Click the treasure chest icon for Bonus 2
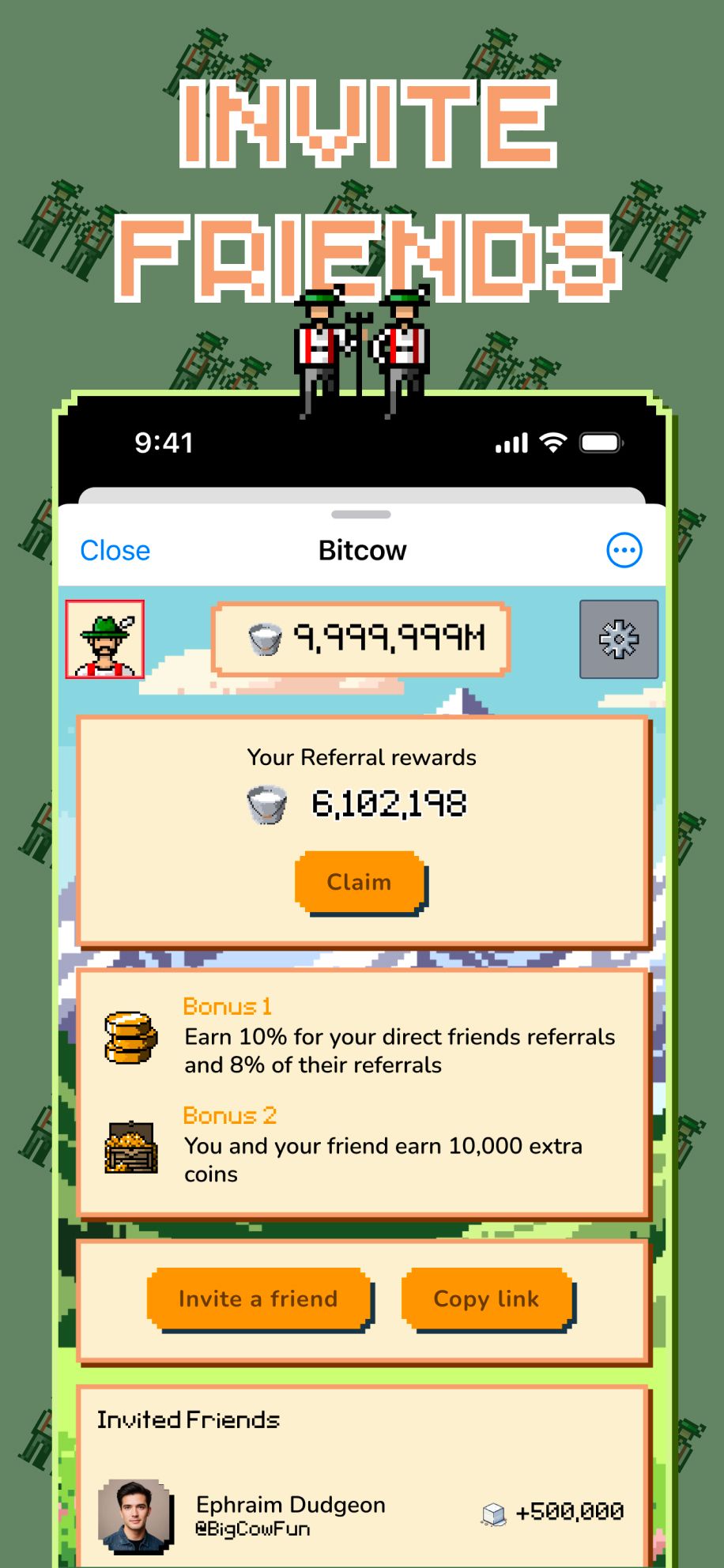 pyautogui.click(x=131, y=1146)
